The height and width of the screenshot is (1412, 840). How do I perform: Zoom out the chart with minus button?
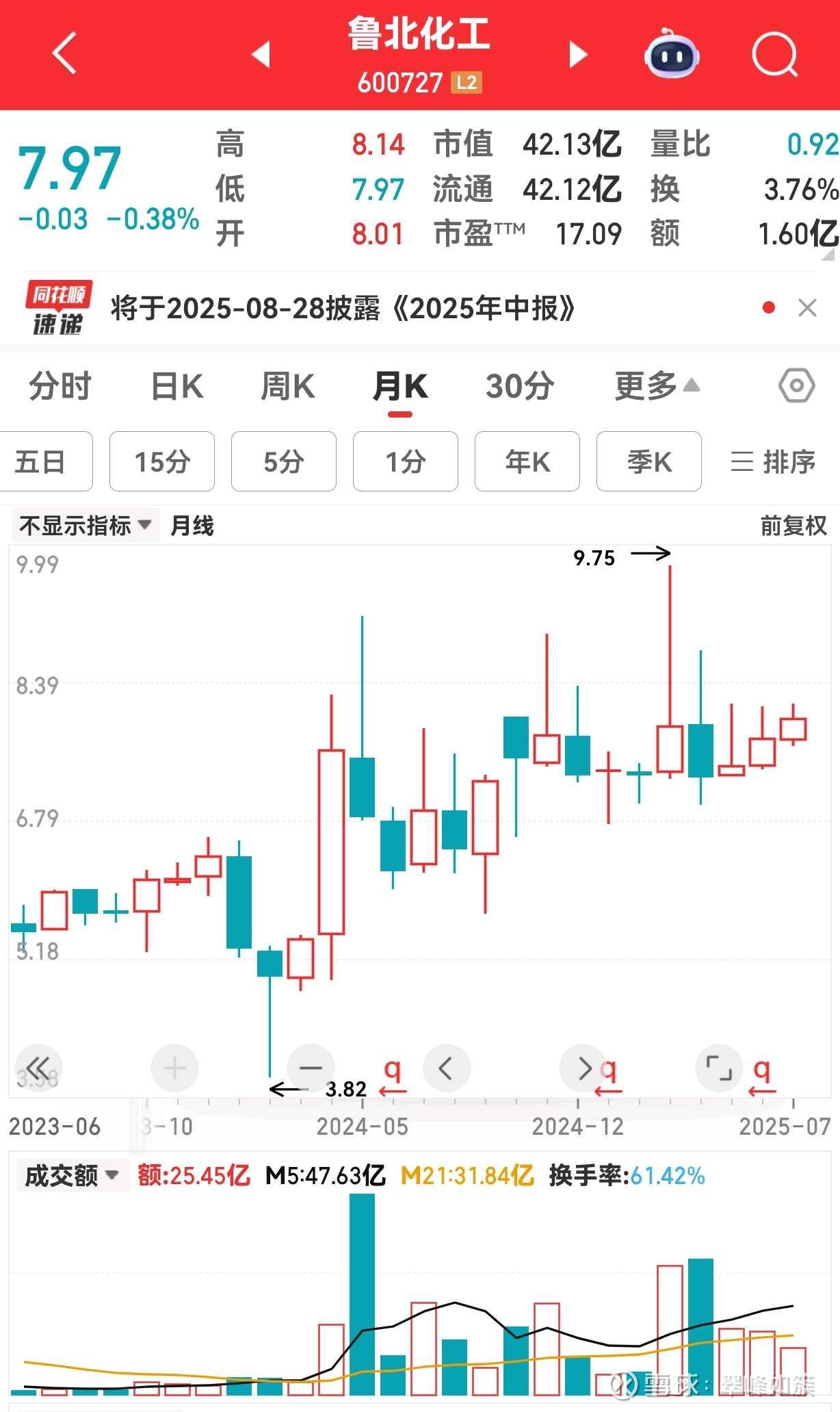[x=311, y=1068]
